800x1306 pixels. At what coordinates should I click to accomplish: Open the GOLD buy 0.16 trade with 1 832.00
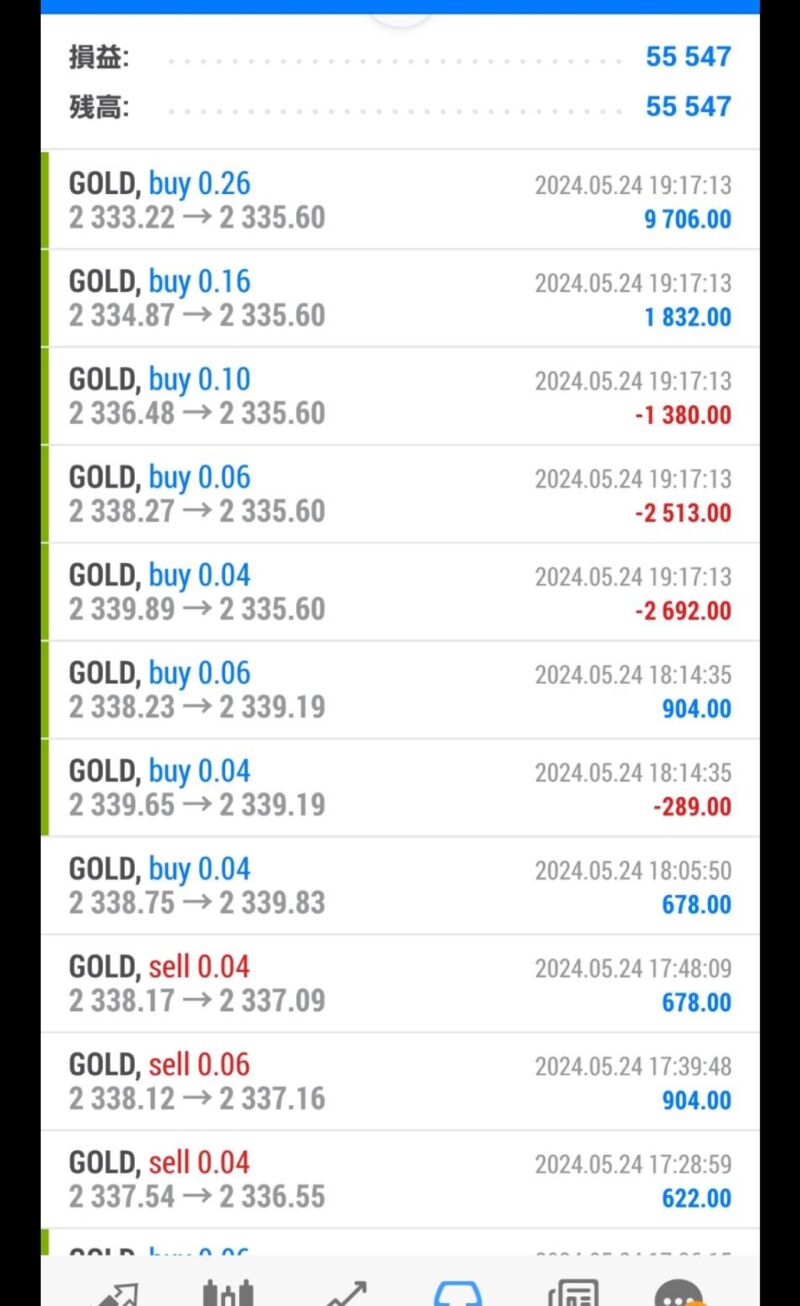[x=400, y=298]
